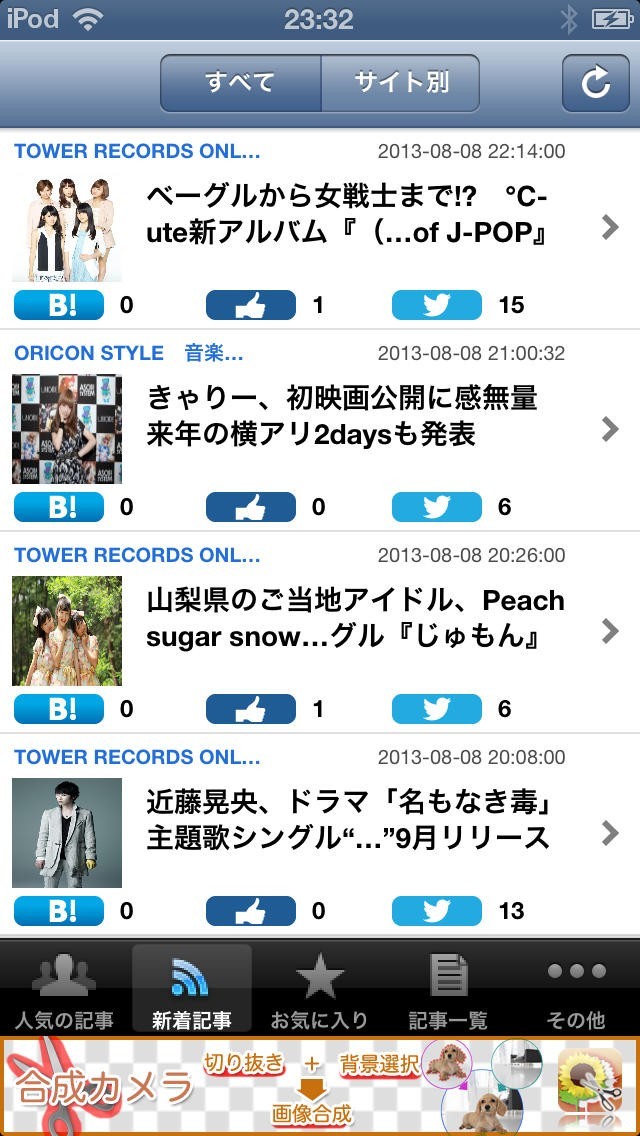Switch to the サイト別 segment
This screenshot has height=1136, width=640.
(x=400, y=83)
